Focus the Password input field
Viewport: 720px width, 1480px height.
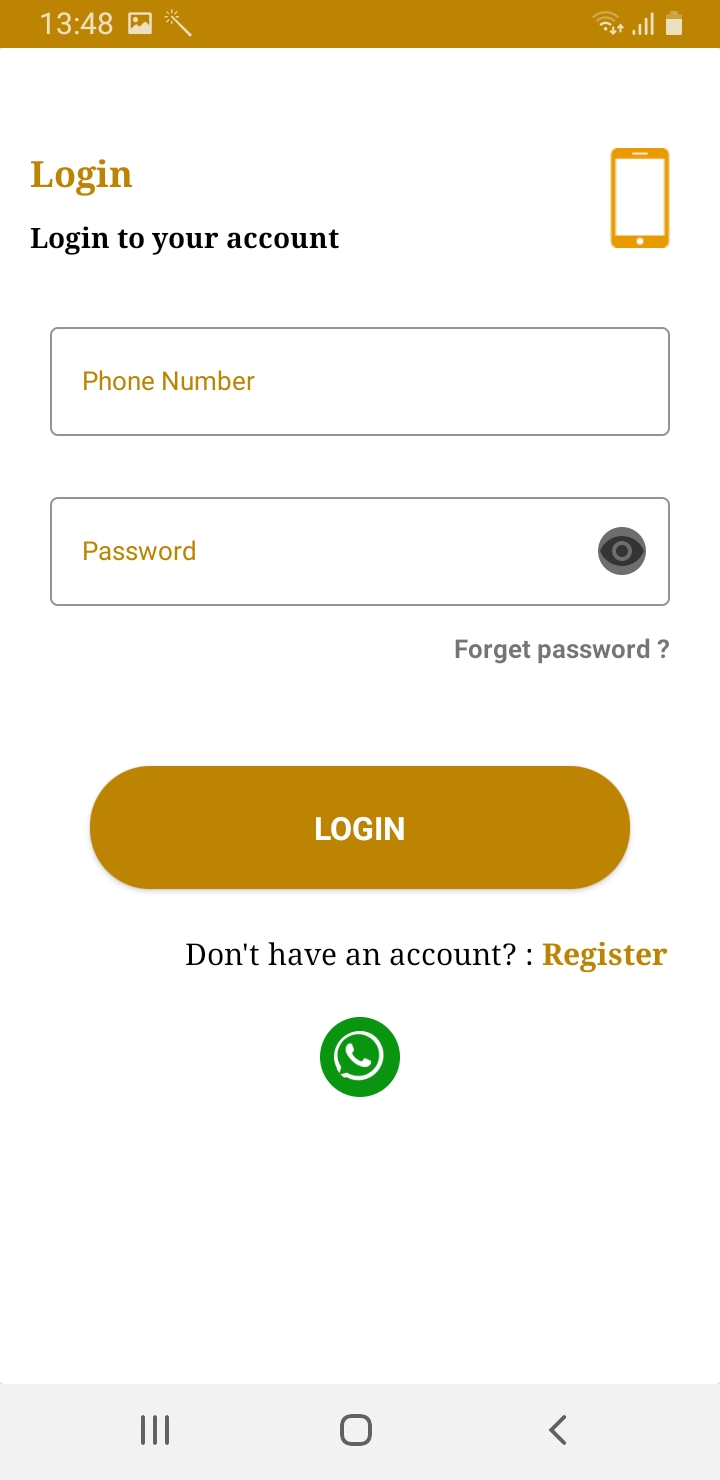320,551
